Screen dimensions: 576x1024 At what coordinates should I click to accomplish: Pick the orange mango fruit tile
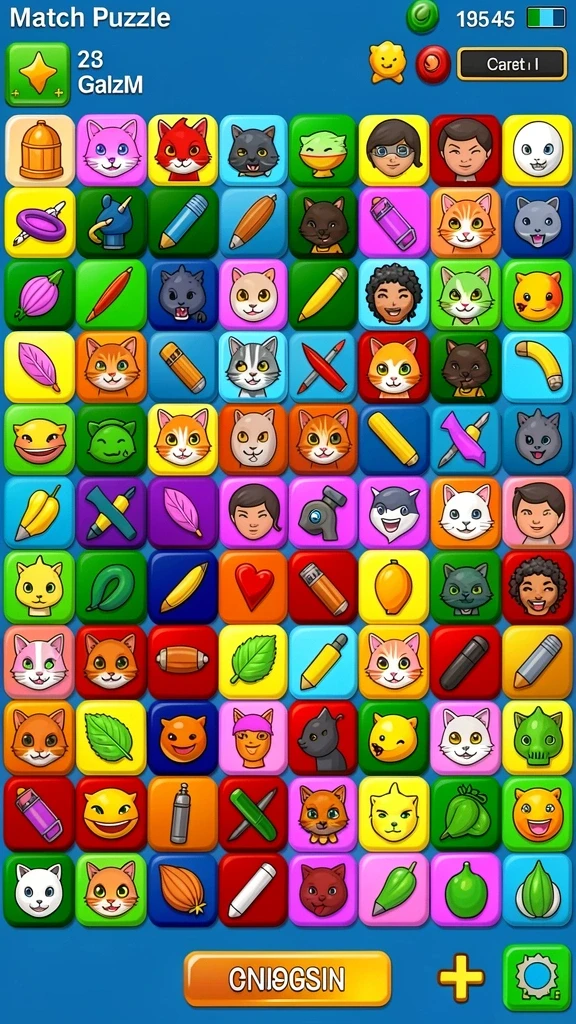394,586
